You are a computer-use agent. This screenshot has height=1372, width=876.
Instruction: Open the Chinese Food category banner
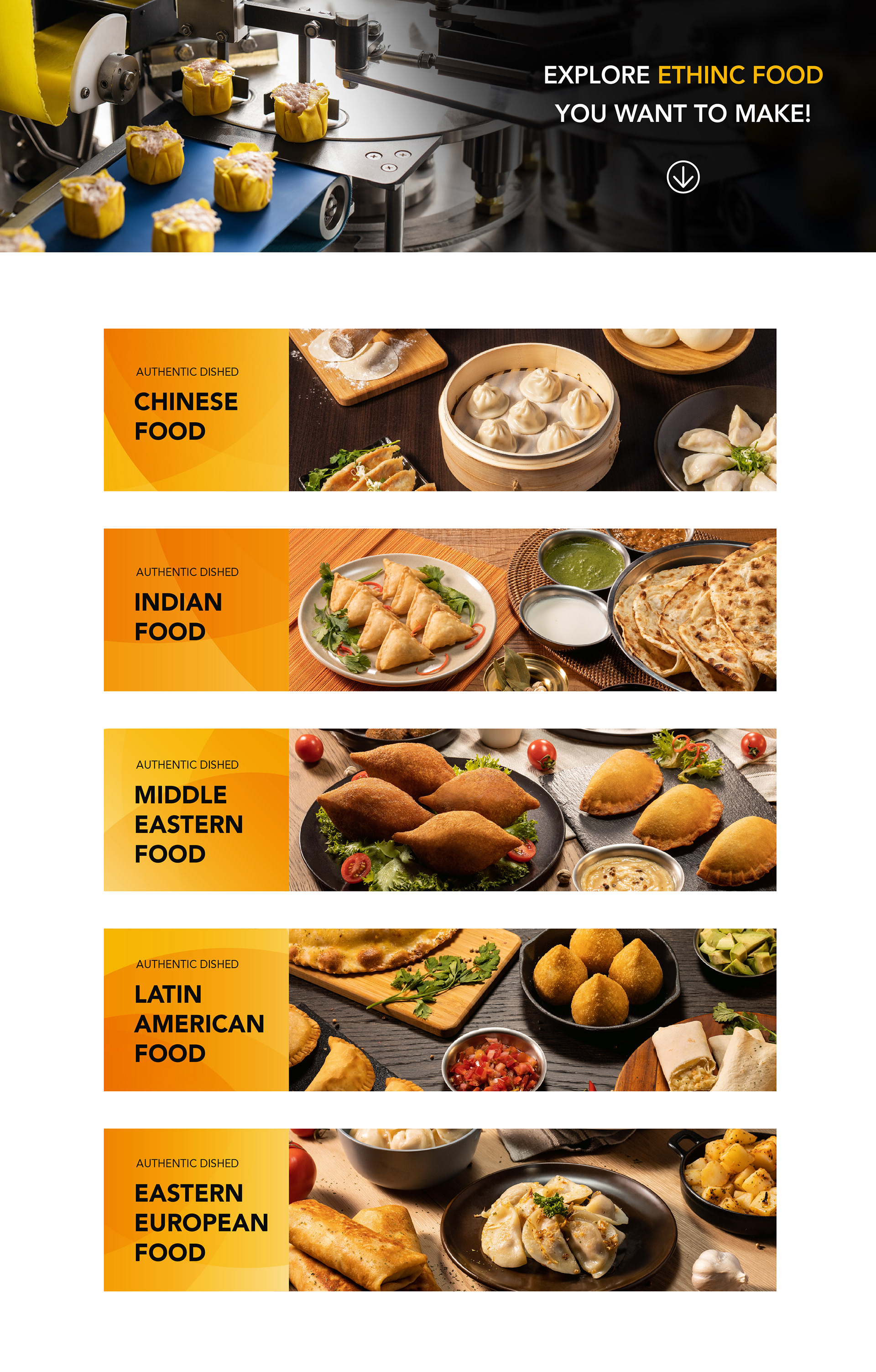tap(439, 410)
